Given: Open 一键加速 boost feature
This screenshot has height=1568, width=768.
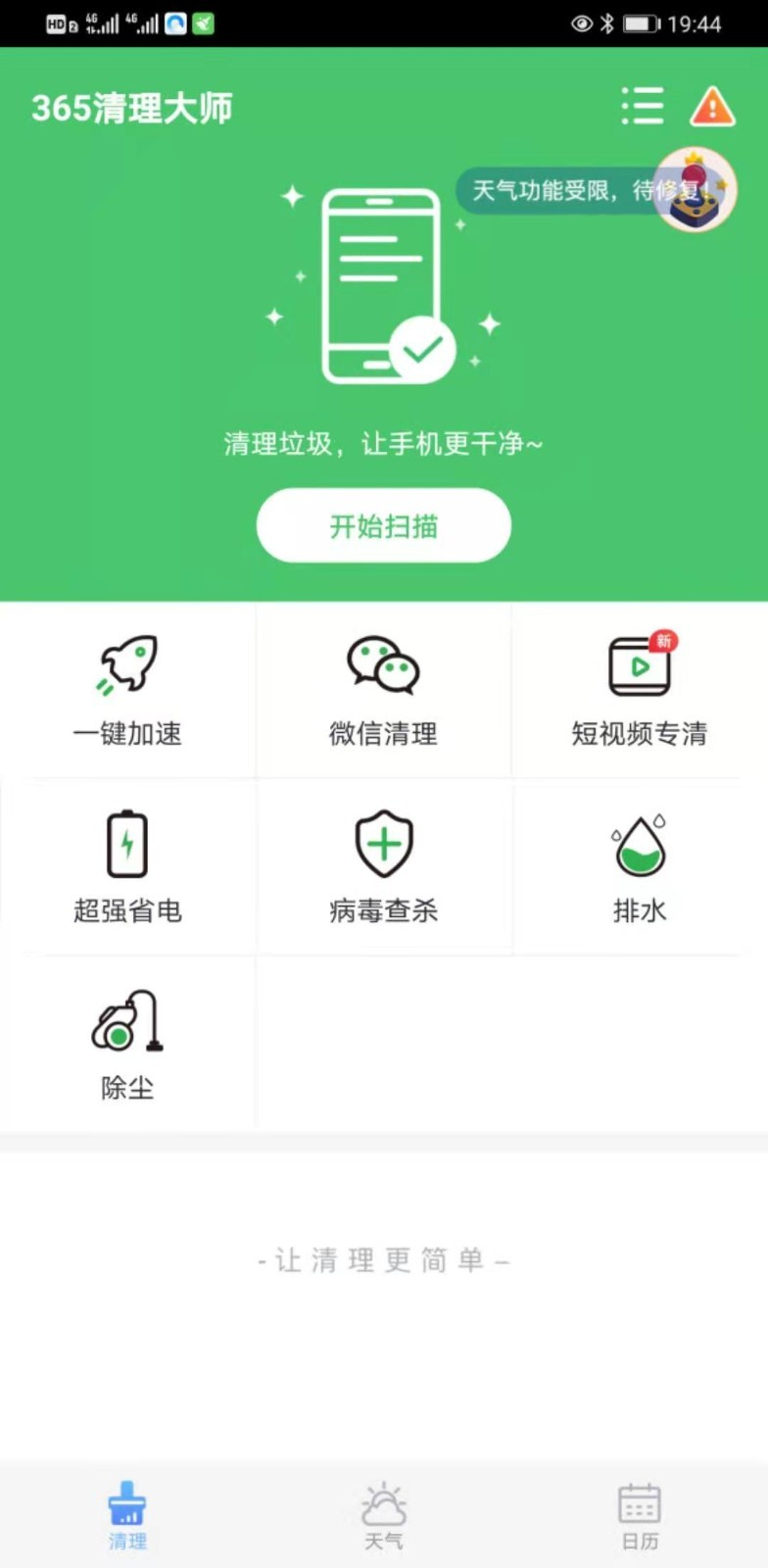Looking at the screenshot, I should 127,691.
